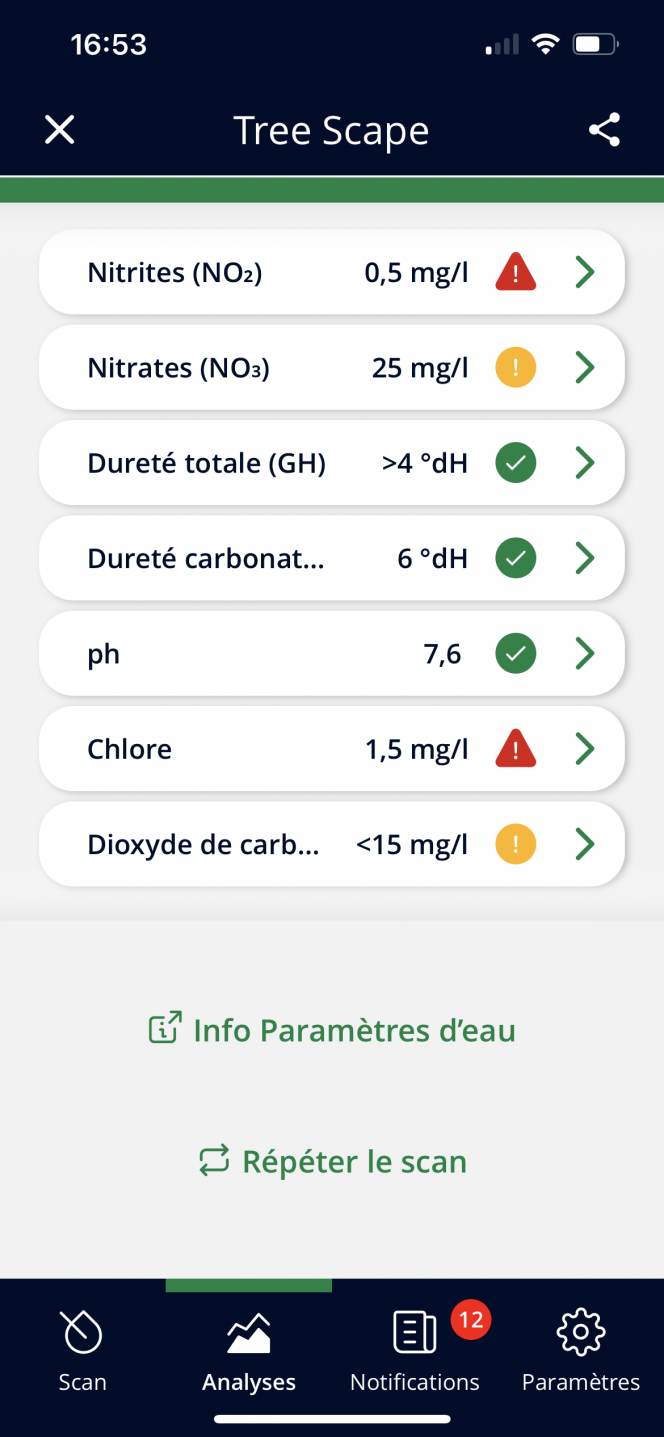The height and width of the screenshot is (1437, 664).
Task: Switch to the Scan tab
Action: coord(82,1352)
